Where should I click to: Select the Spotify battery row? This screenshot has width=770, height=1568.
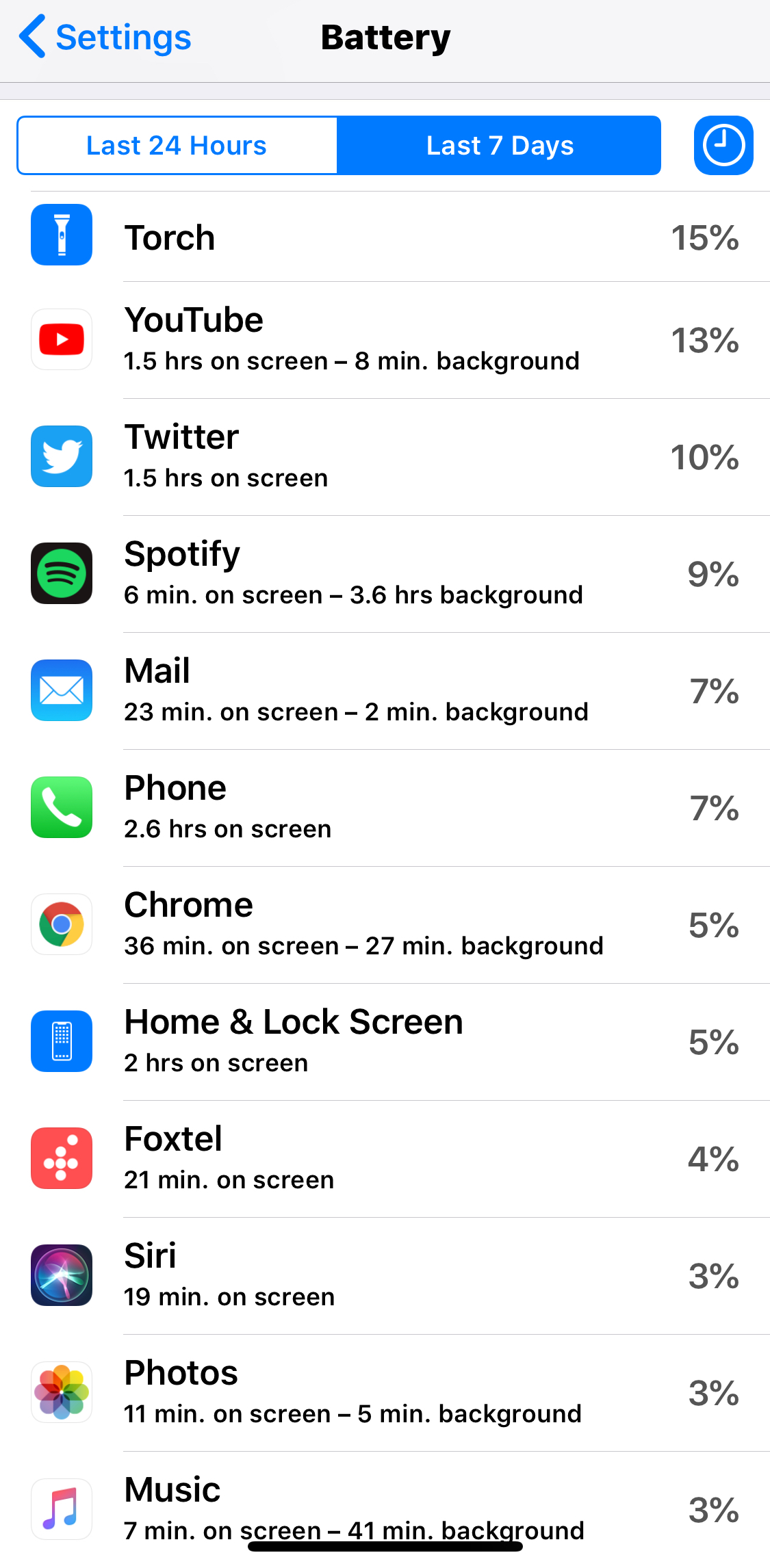pos(385,574)
